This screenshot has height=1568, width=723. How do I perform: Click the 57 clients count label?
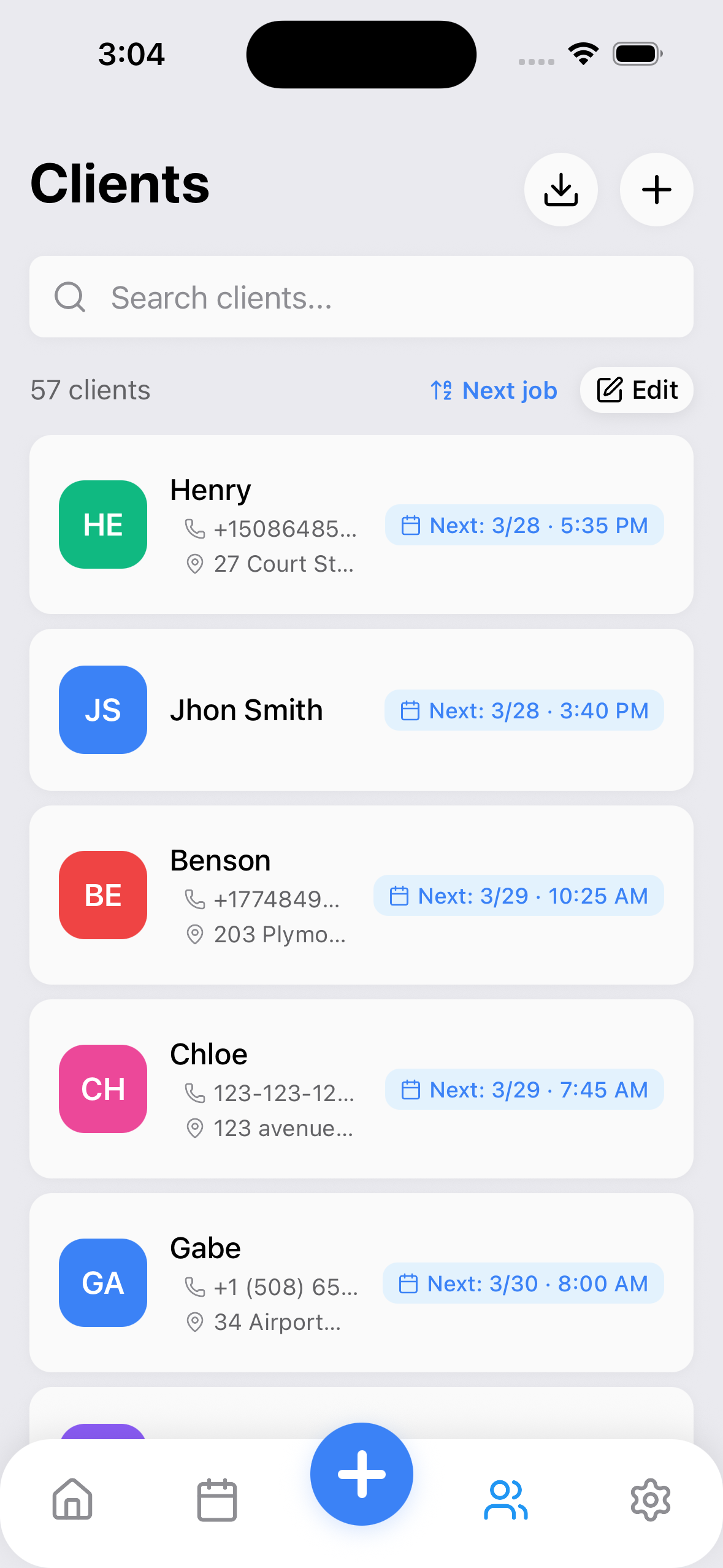coord(90,390)
